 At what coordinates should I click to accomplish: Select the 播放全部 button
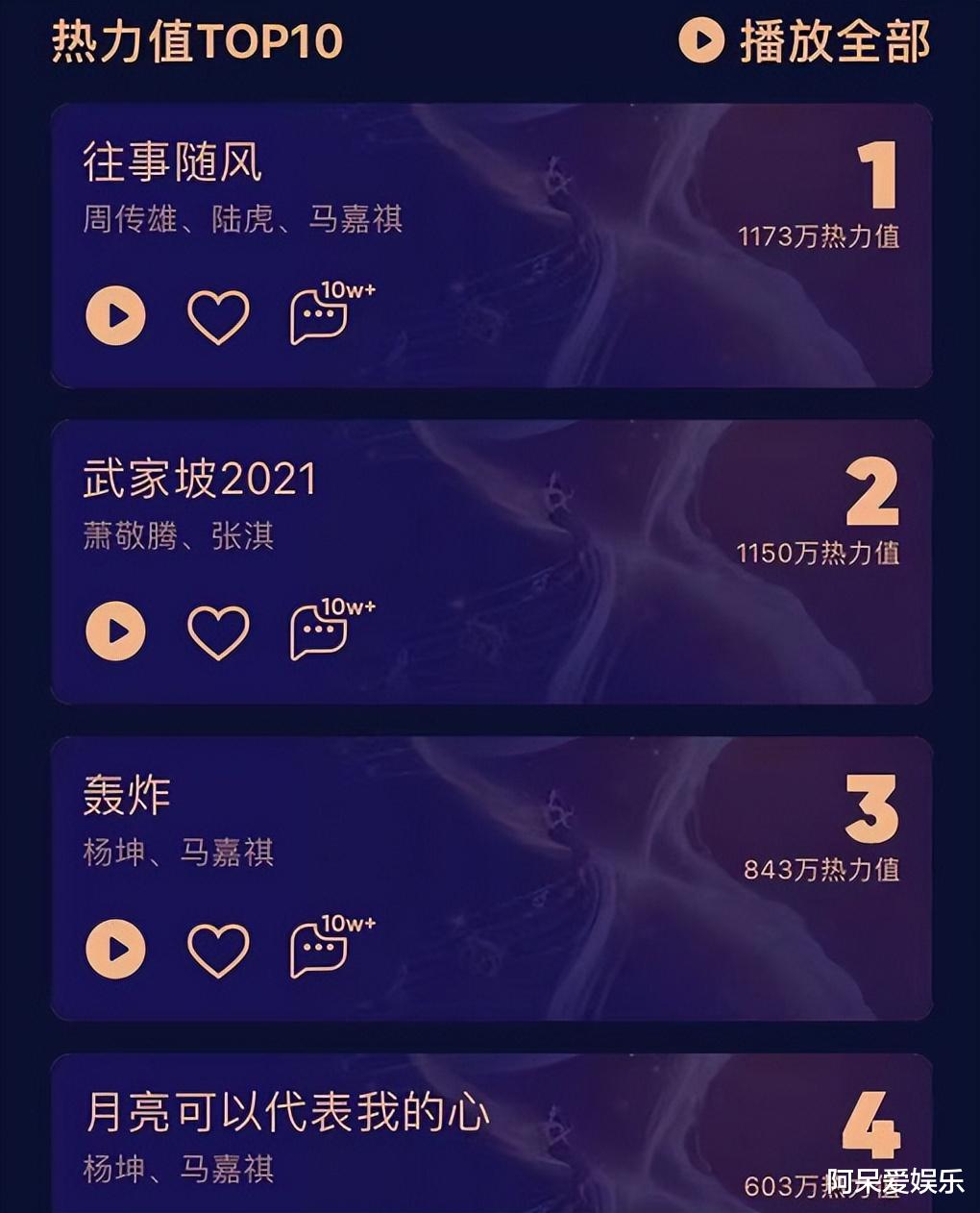pos(831,40)
